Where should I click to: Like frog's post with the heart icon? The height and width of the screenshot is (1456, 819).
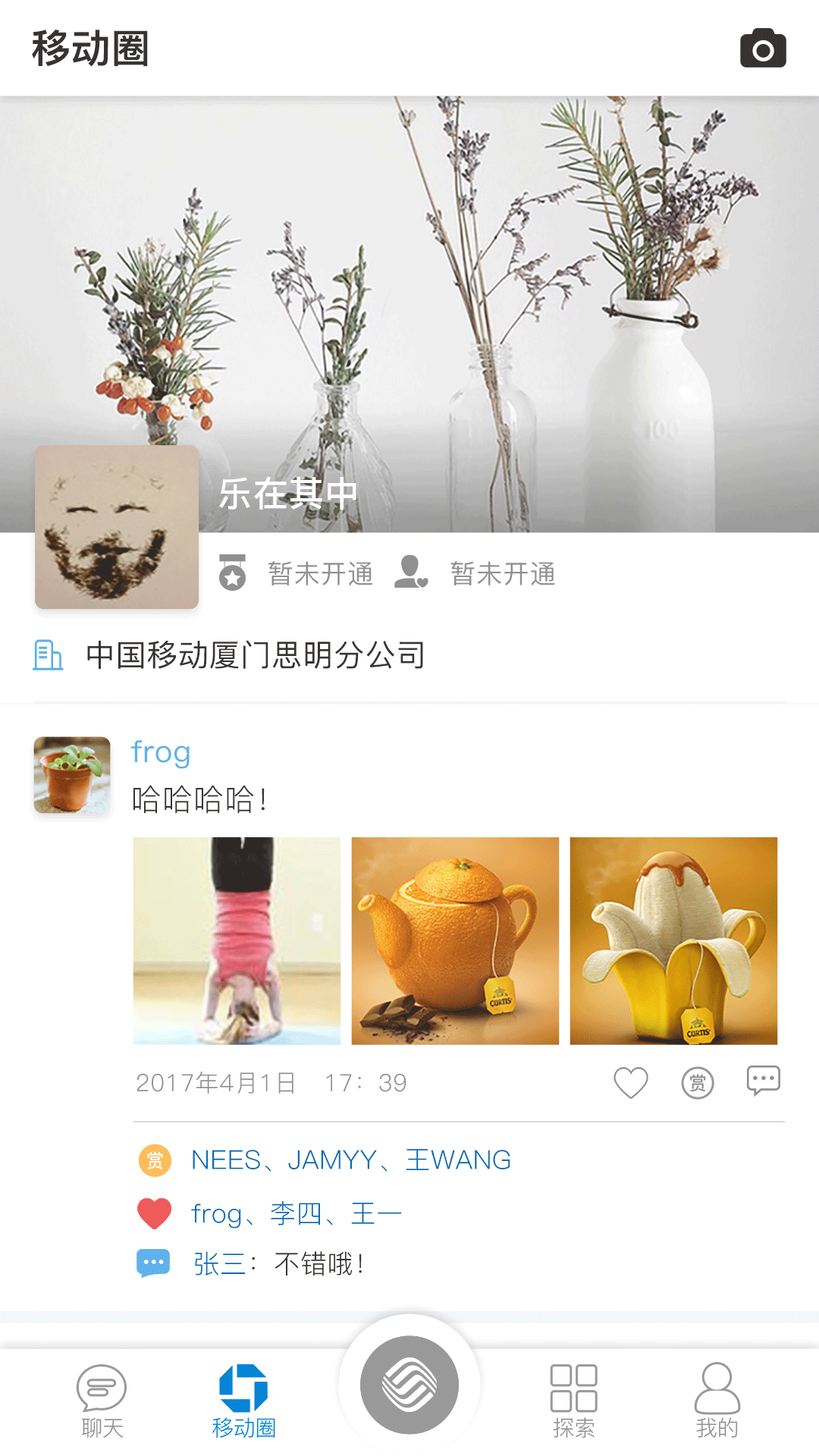(x=631, y=1082)
